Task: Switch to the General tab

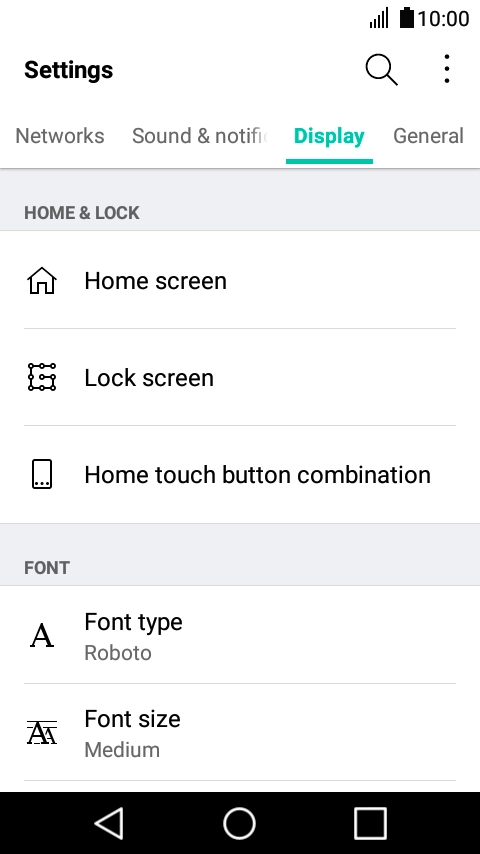Action: [428, 136]
